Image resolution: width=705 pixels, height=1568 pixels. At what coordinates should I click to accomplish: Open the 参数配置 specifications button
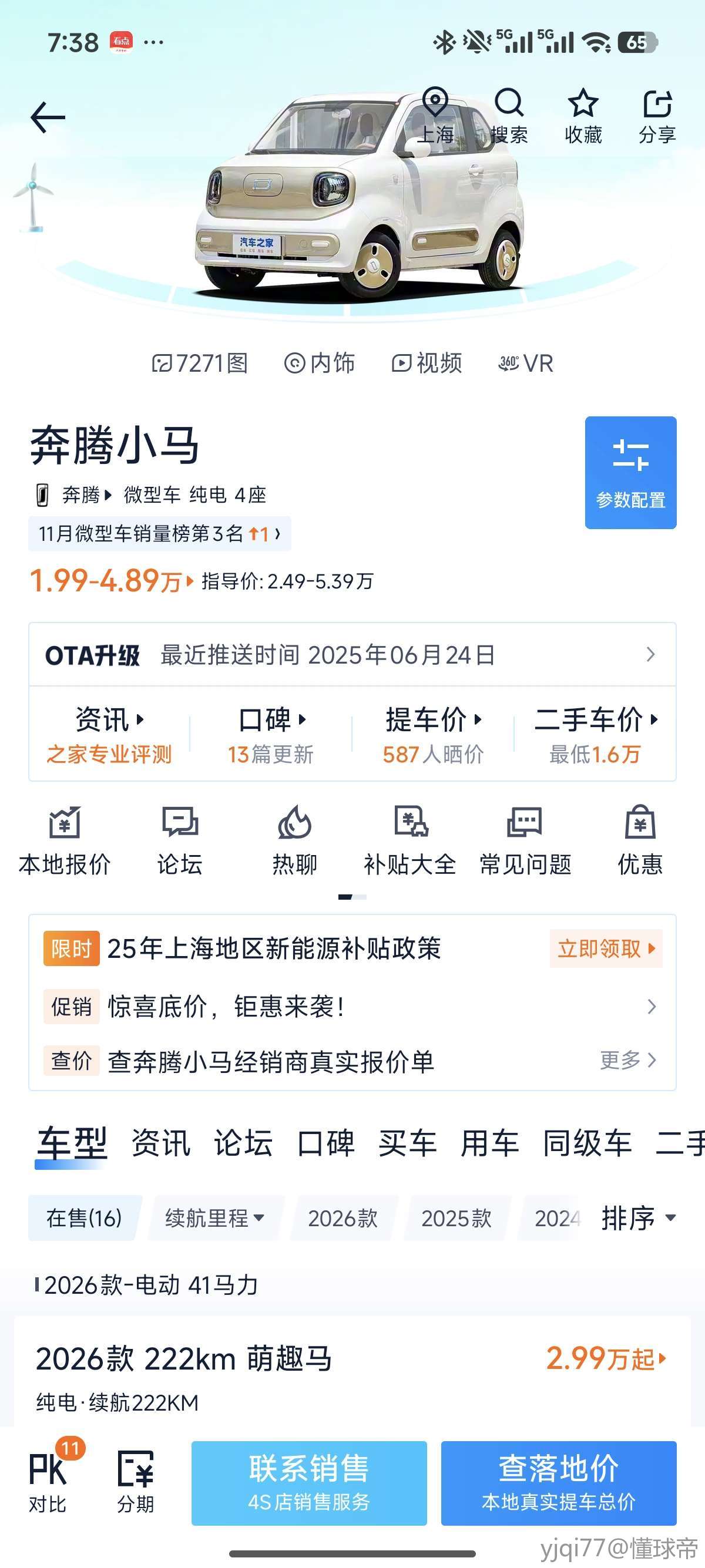point(630,472)
